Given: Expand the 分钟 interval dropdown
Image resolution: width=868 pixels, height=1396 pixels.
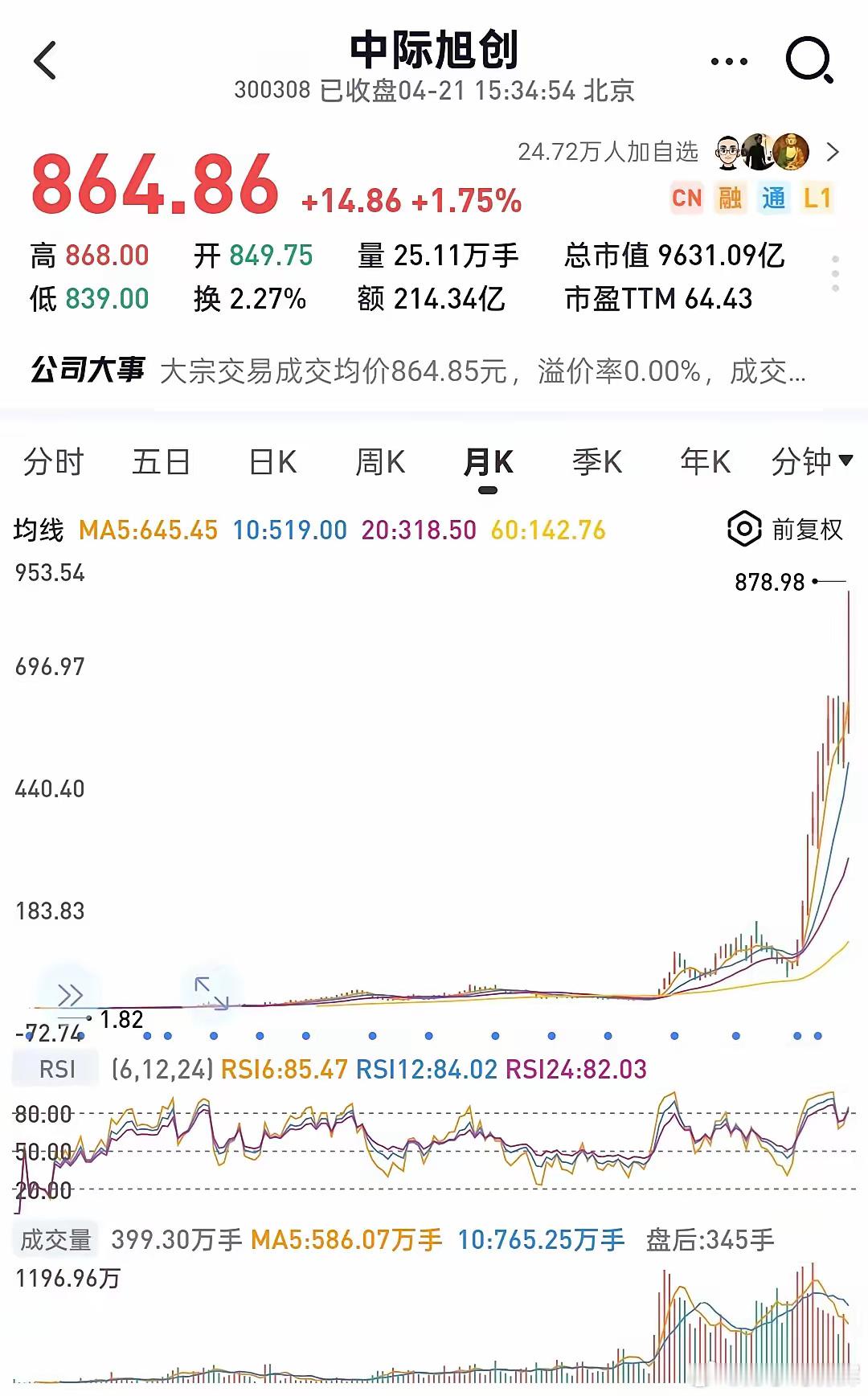Looking at the screenshot, I should click(811, 463).
